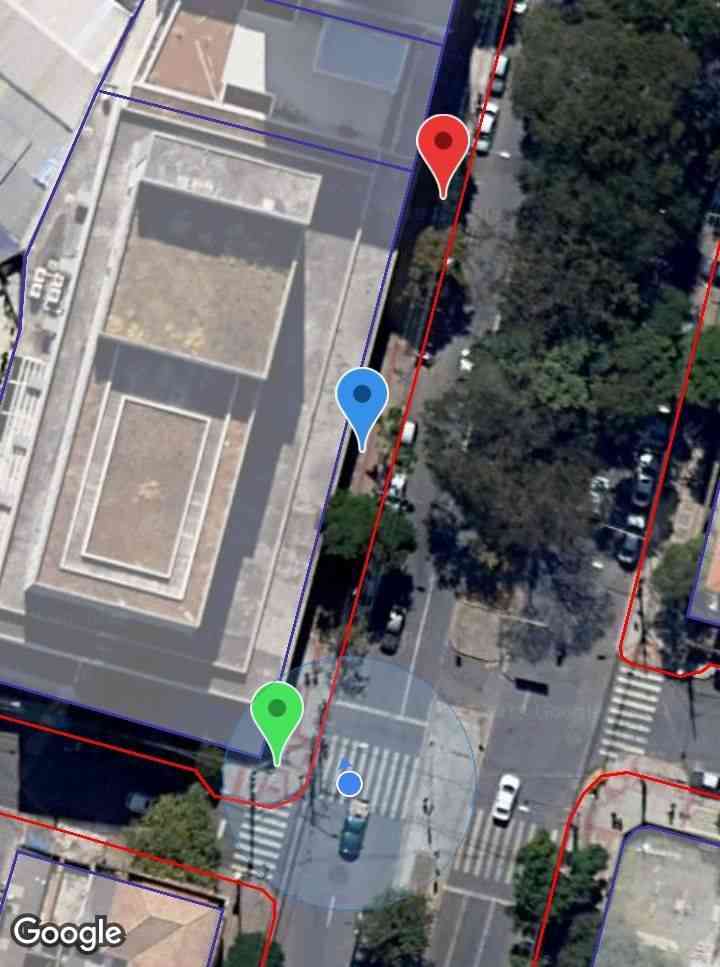Tap the red map marker
The height and width of the screenshot is (967, 720).
[443, 146]
